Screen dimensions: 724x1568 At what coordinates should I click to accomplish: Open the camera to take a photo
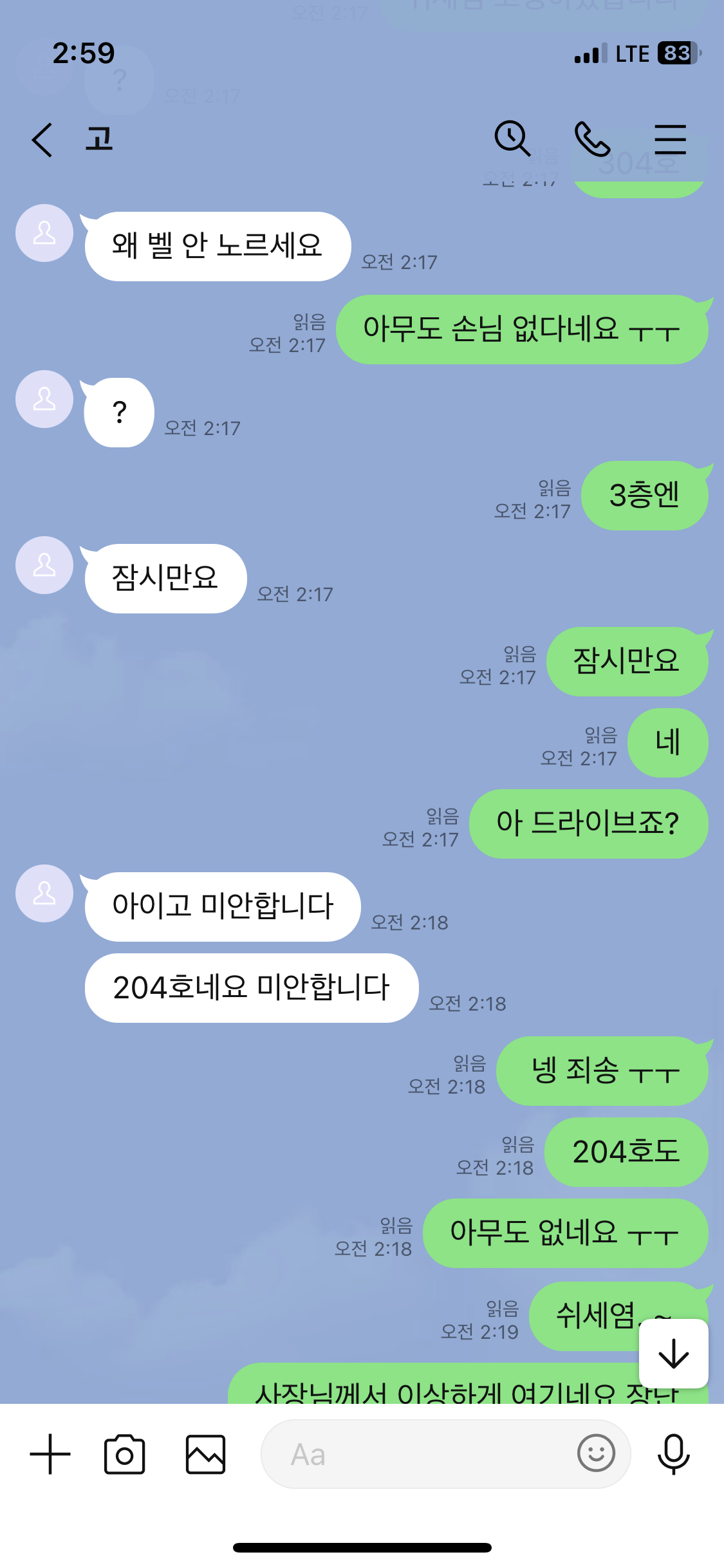coord(124,1454)
